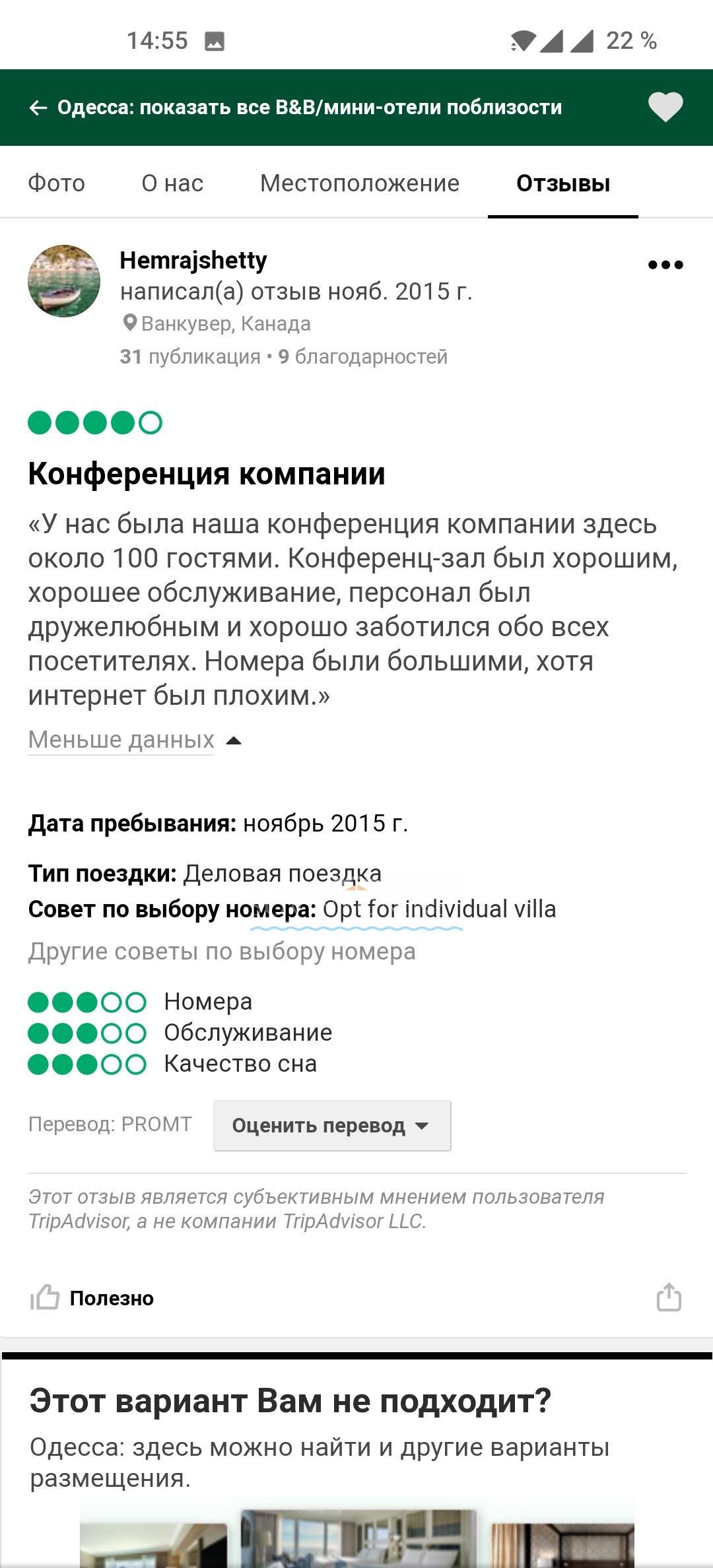Screen dimensions: 713x1568
Task: Go back to Odessa B&B listings
Action: (38, 108)
